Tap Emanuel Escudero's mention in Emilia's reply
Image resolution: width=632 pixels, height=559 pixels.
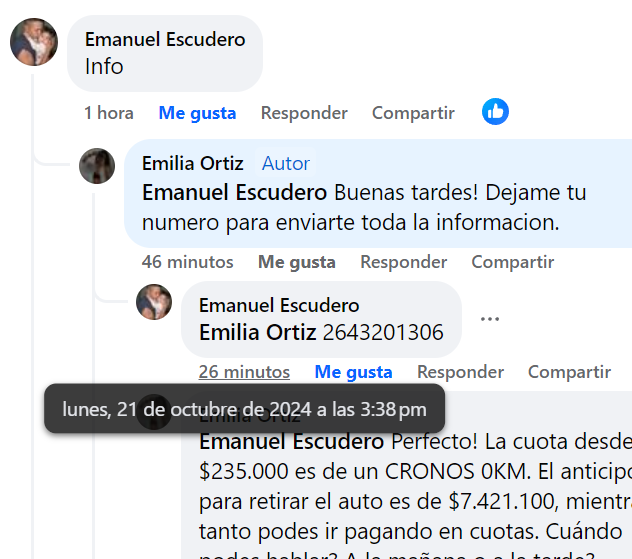(x=235, y=192)
